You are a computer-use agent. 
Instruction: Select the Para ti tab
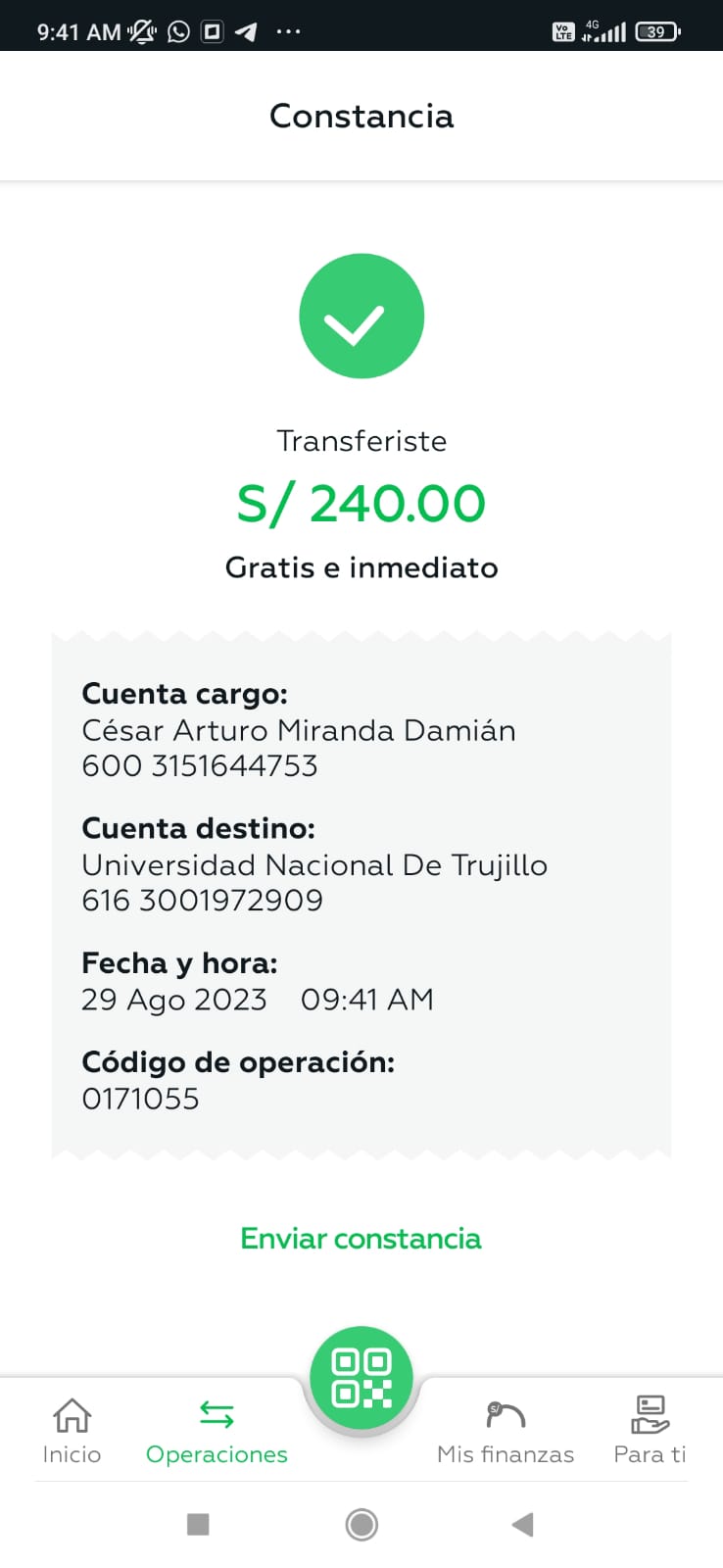point(650,1431)
